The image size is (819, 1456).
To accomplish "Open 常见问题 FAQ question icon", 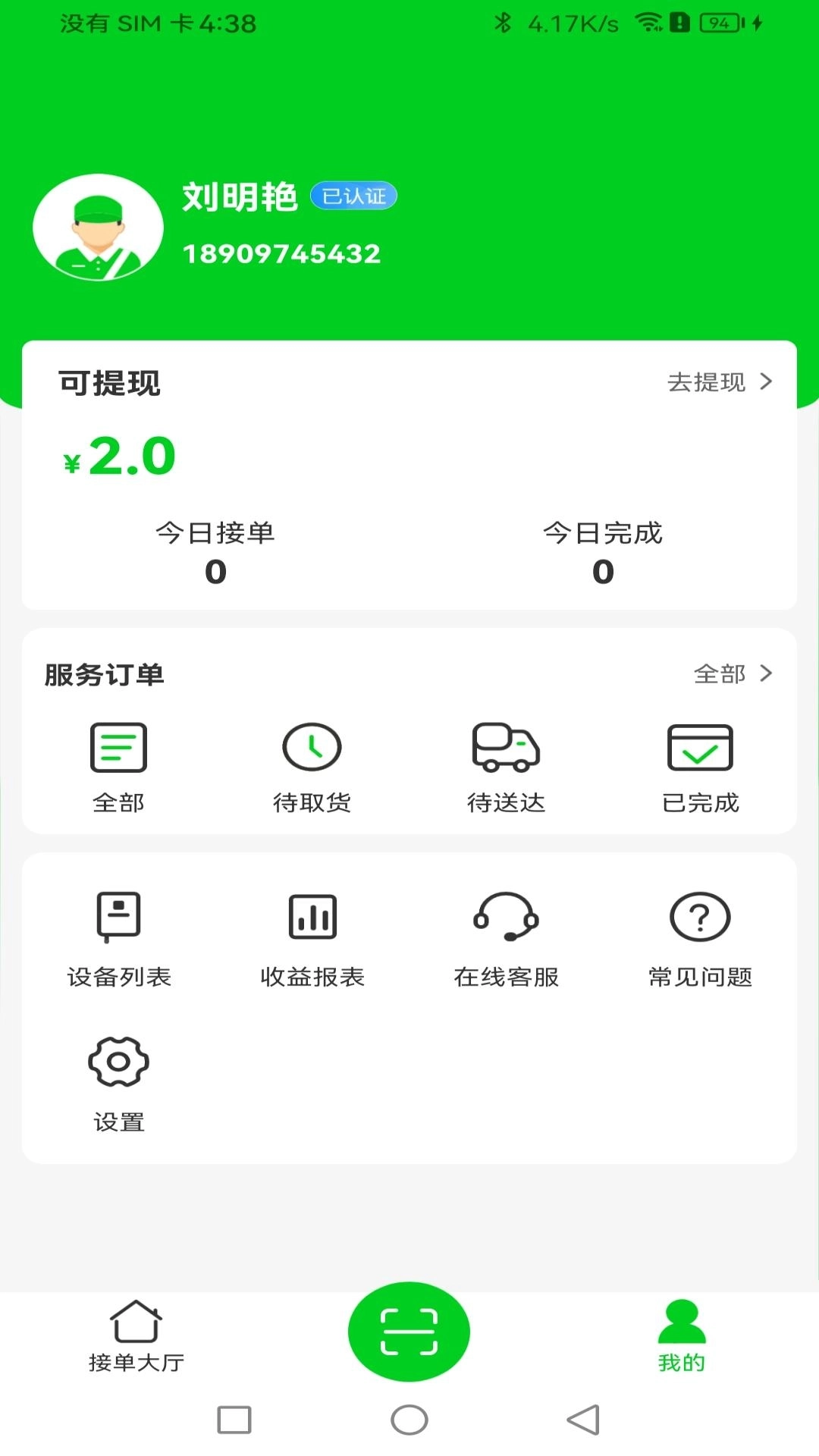I will pos(701,916).
